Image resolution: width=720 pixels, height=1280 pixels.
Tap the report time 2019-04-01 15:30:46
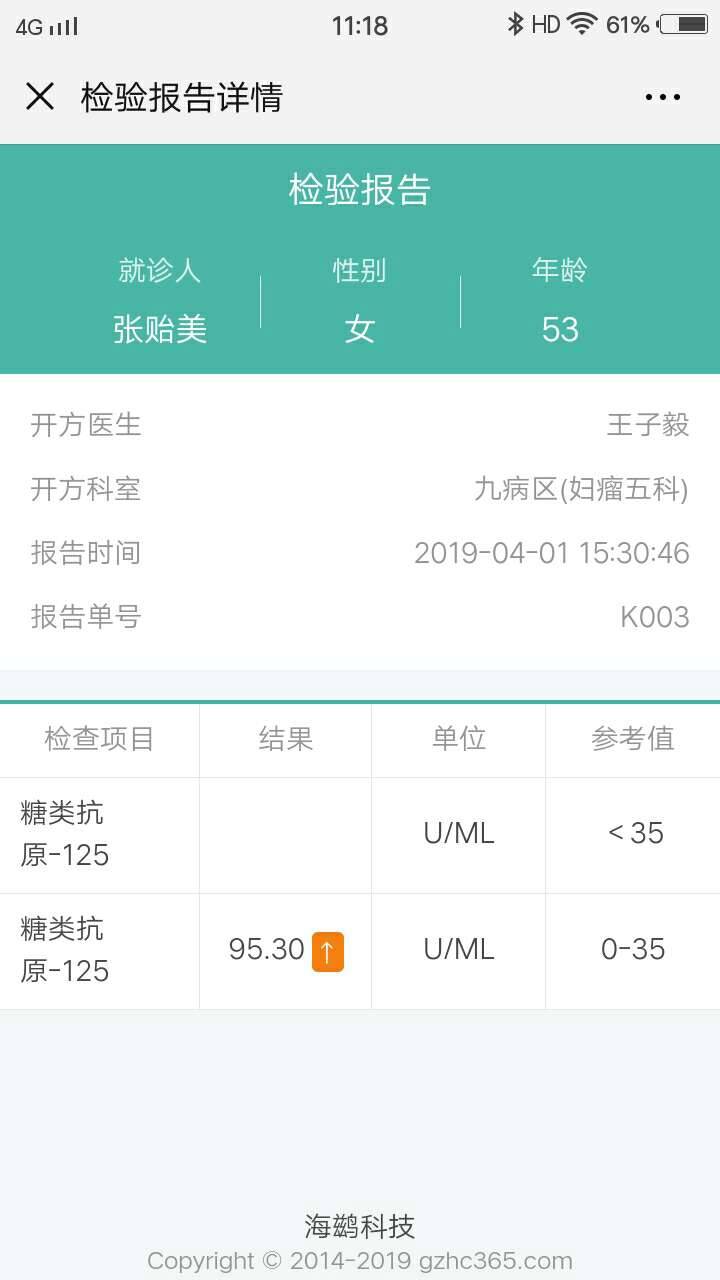point(553,553)
